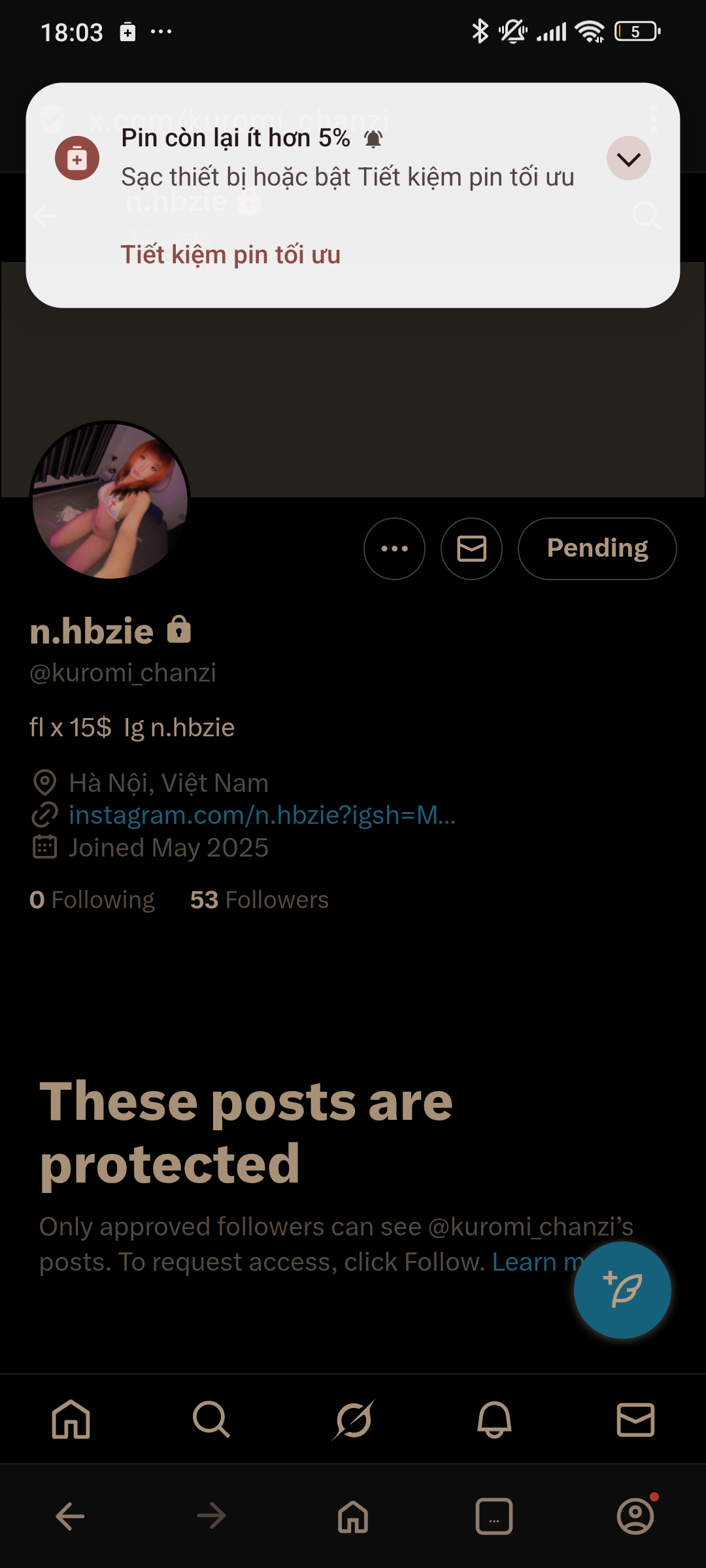Screen dimensions: 706x1568
Task: Open the browser home page
Action: tap(353, 1516)
